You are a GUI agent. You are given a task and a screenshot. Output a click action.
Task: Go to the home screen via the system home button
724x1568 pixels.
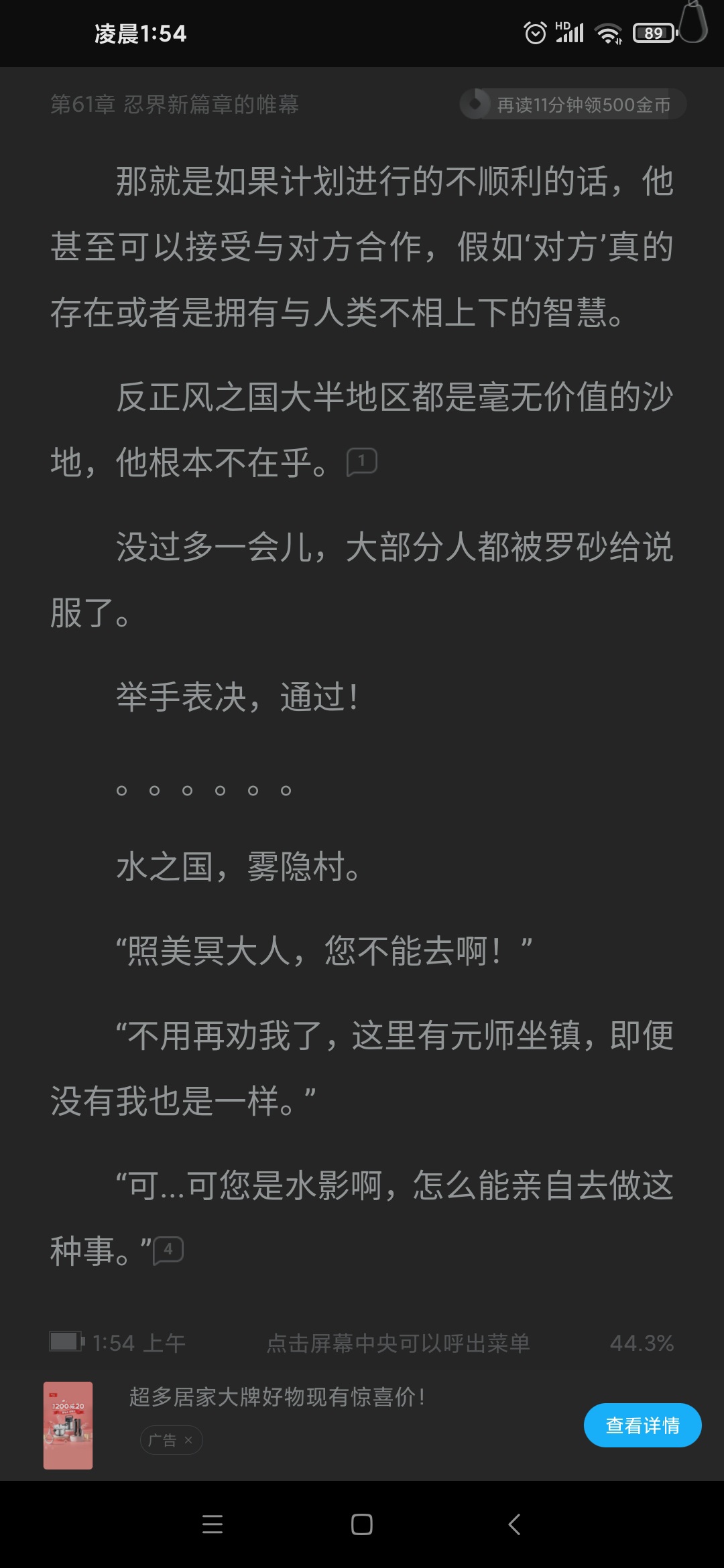pos(362,1524)
